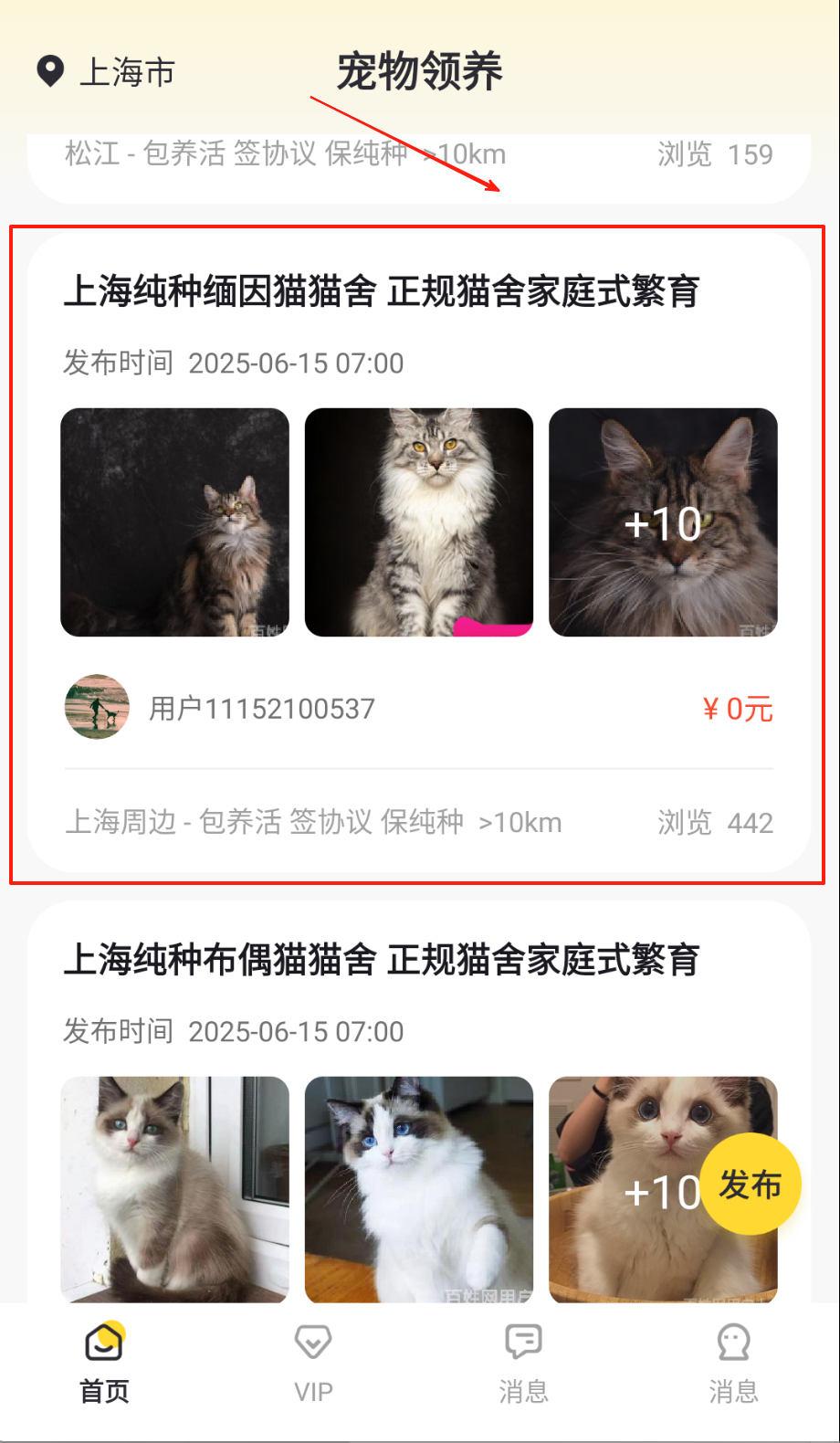Go to the VIP tab
This screenshot has width=840, height=1443.
point(313,1363)
